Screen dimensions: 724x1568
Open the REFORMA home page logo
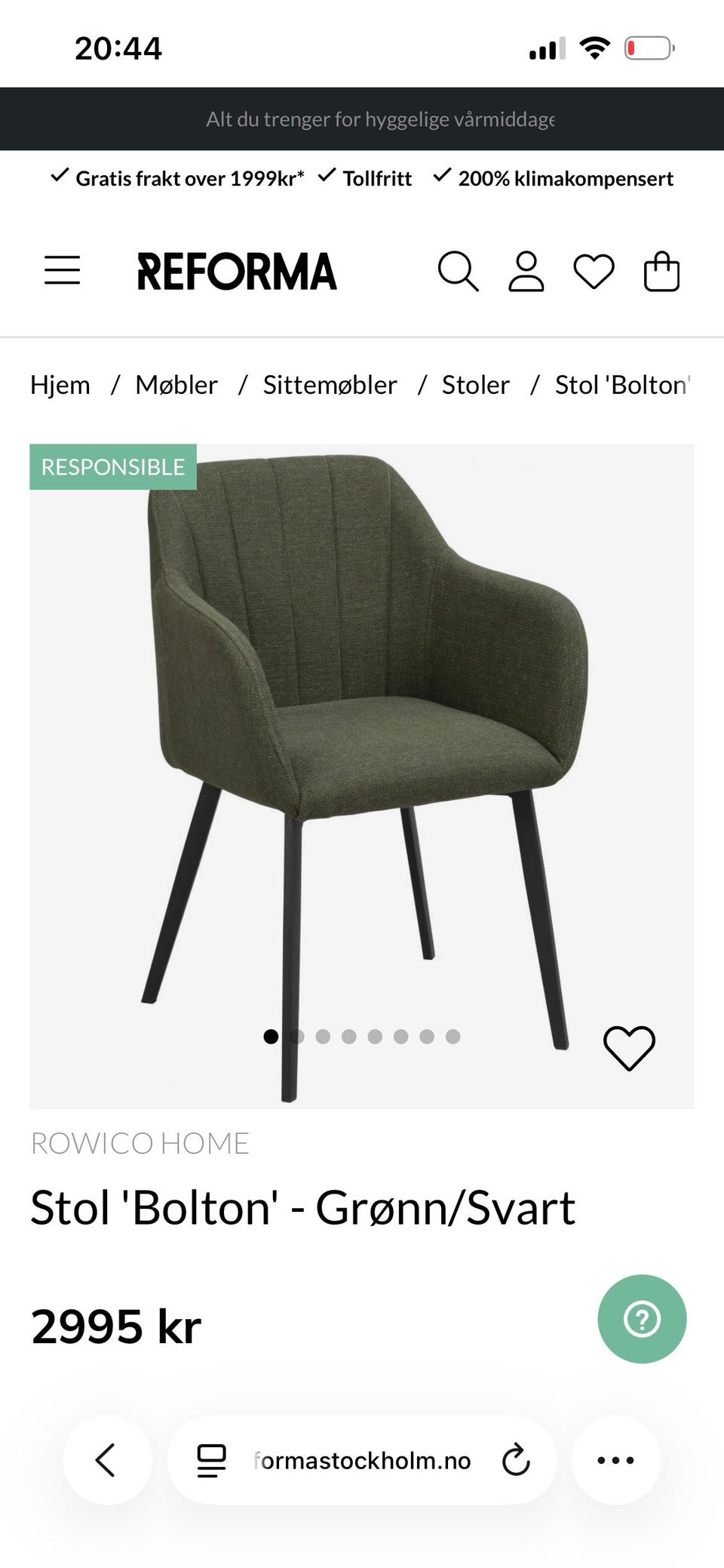(237, 272)
